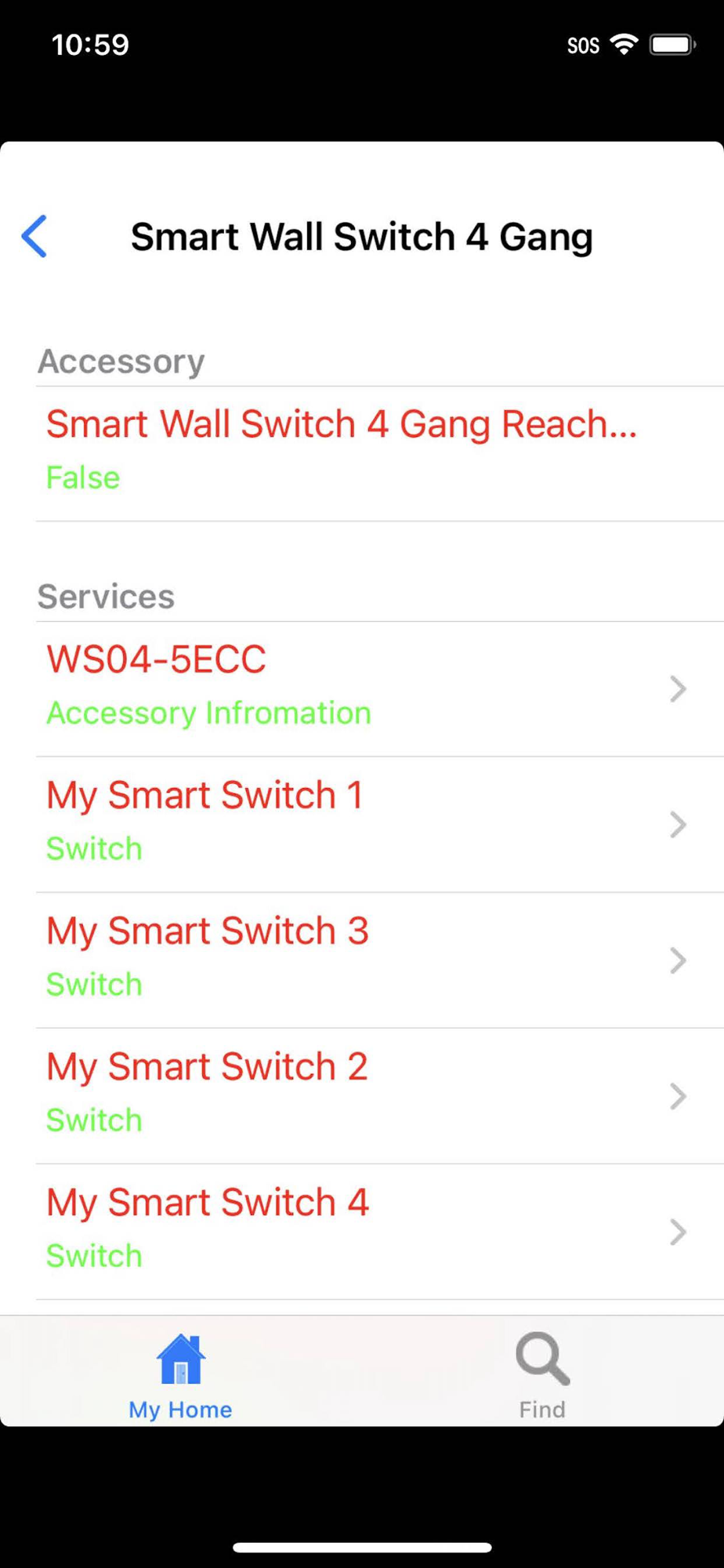
Task: Open My Smart Switch 2 service
Action: (360, 1094)
